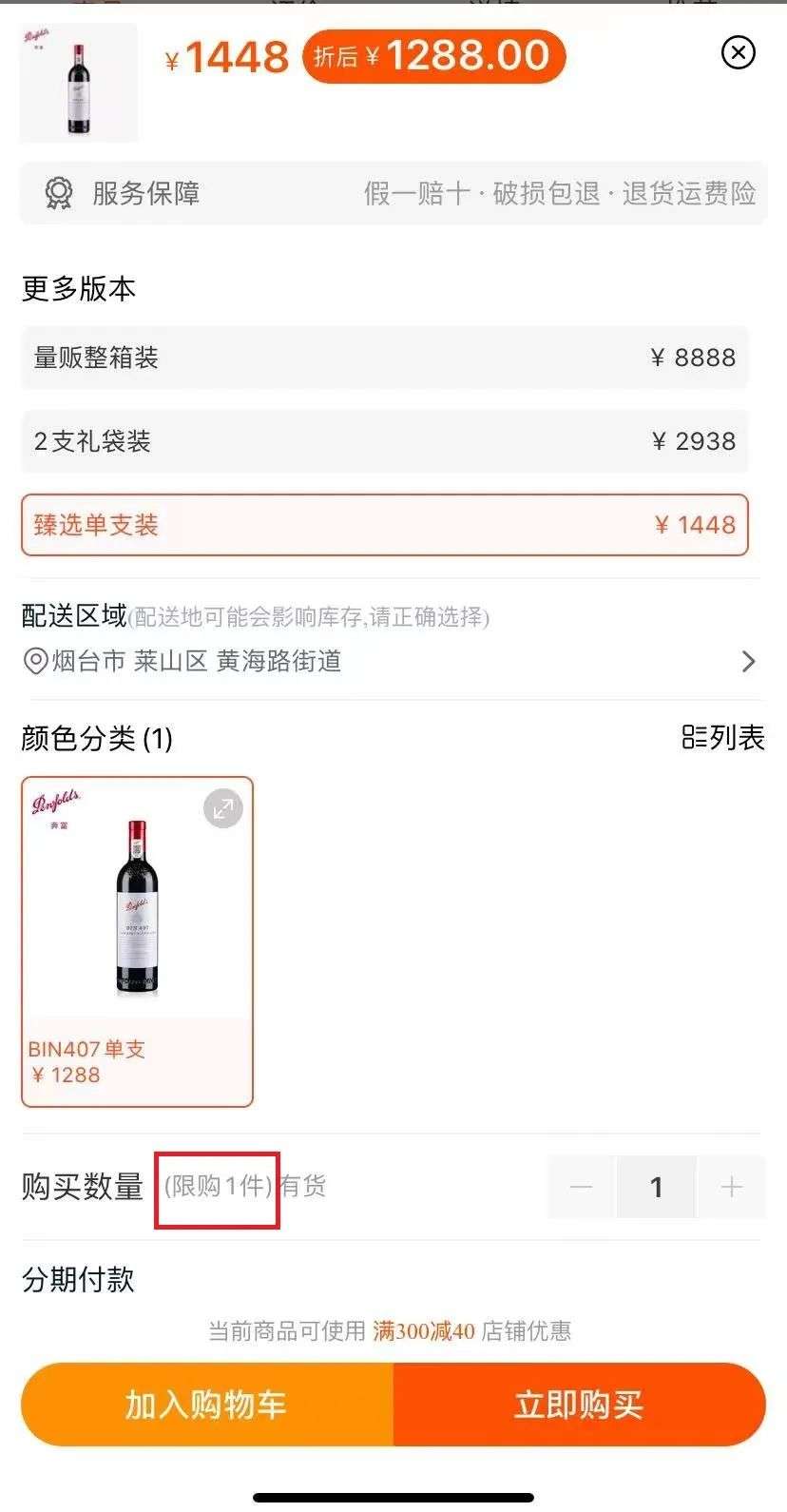Increase purchase quantity by one
This screenshot has width=787, height=1512.
(731, 1187)
